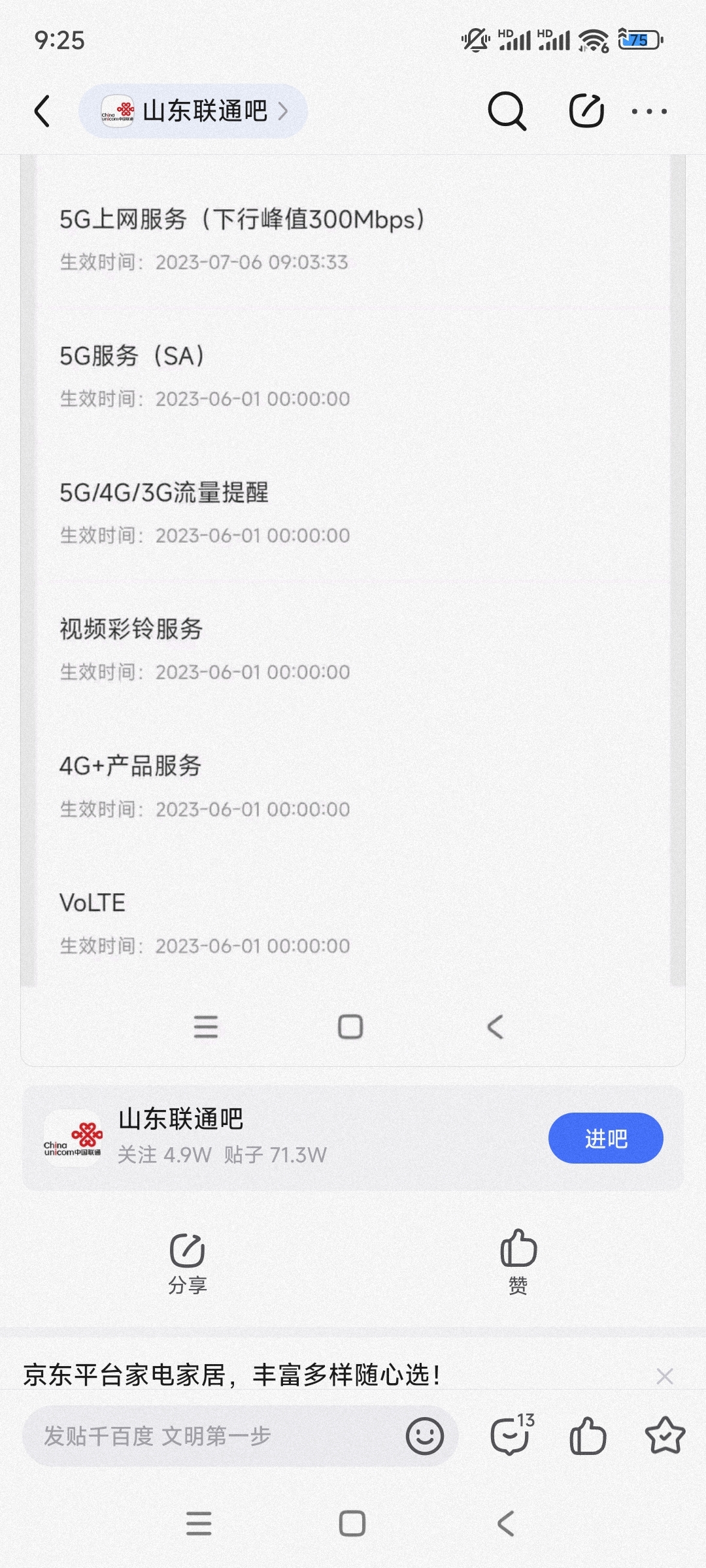Image resolution: width=706 pixels, height=1568 pixels.
Task: Bookmark the post with star icon
Action: pos(665,1436)
